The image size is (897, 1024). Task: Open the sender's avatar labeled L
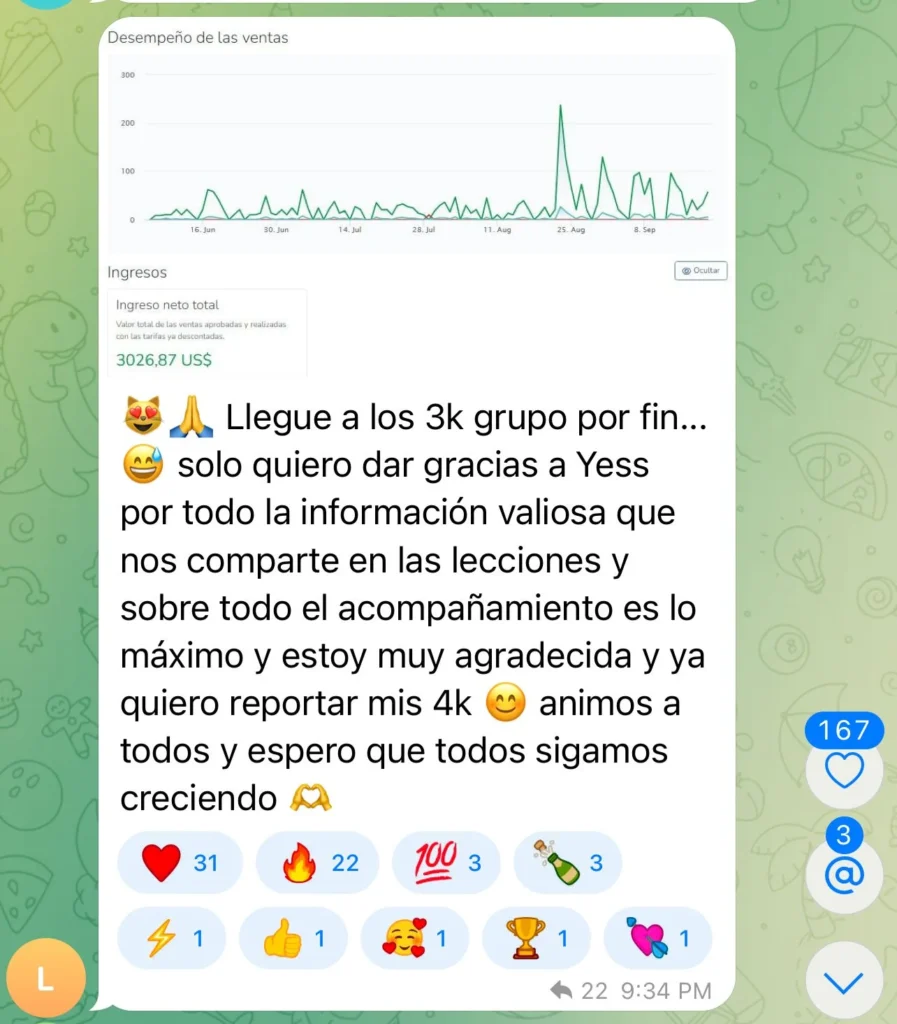[x=45, y=979]
